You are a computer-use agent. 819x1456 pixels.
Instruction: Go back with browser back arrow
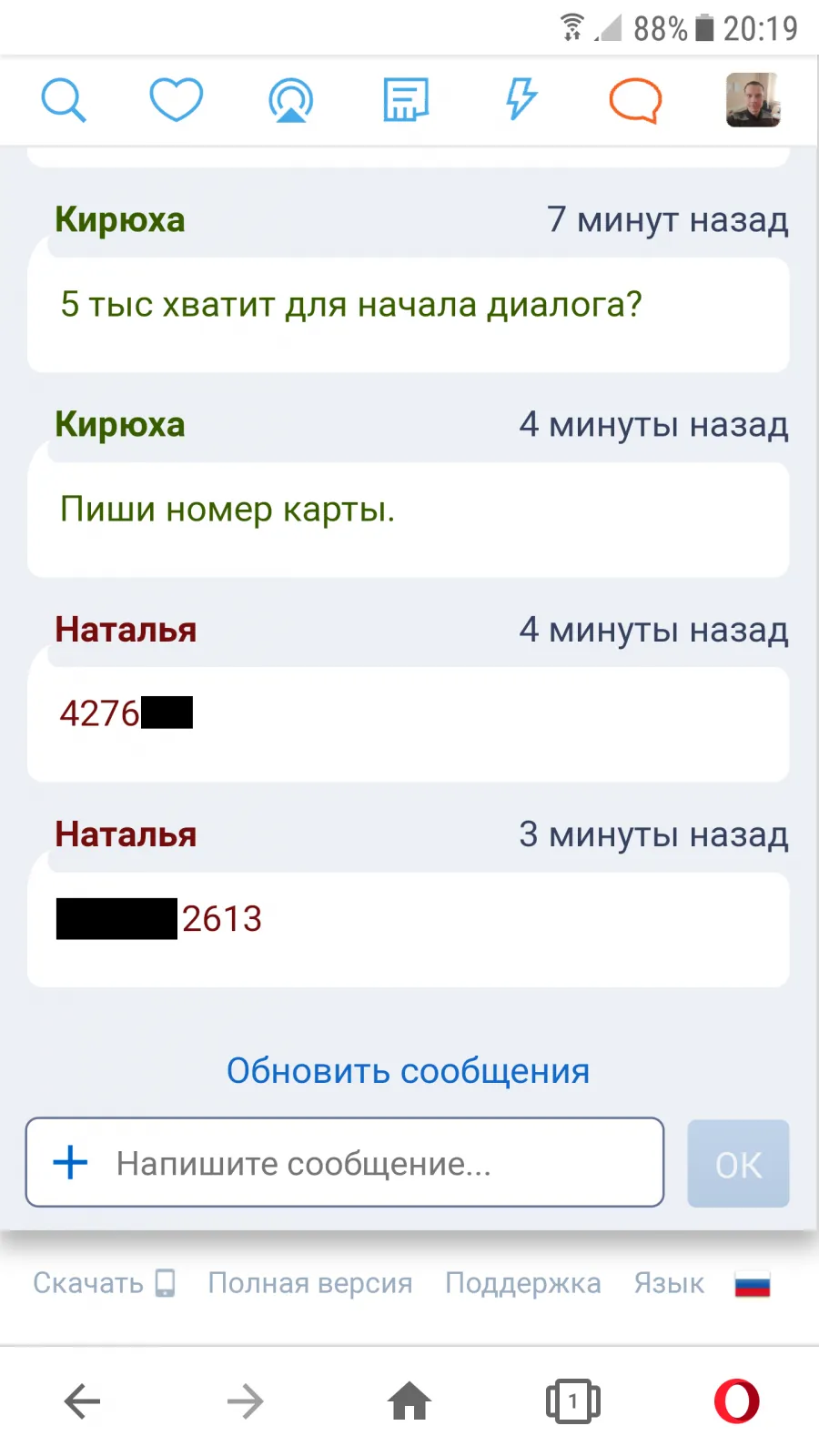tap(82, 1401)
